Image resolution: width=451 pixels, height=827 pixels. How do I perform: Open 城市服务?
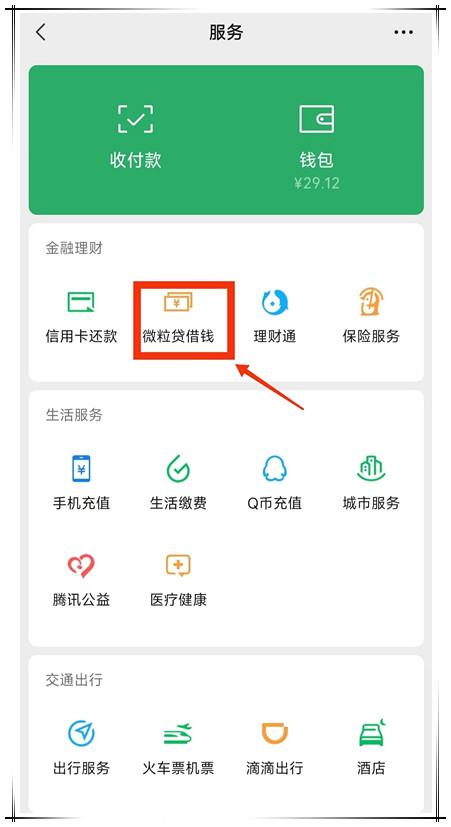coord(371,483)
